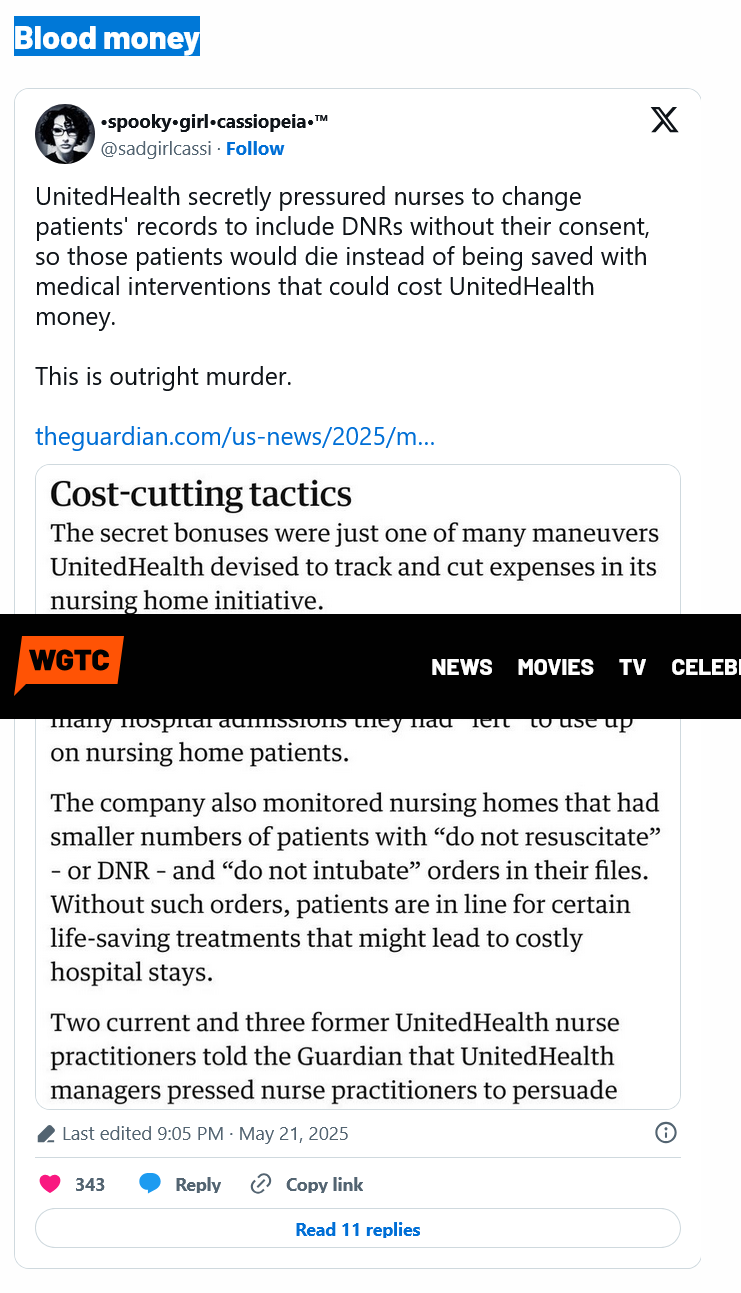Image resolution: width=741 pixels, height=1293 pixels.
Task: Open the MOVIES section
Action: 556,667
